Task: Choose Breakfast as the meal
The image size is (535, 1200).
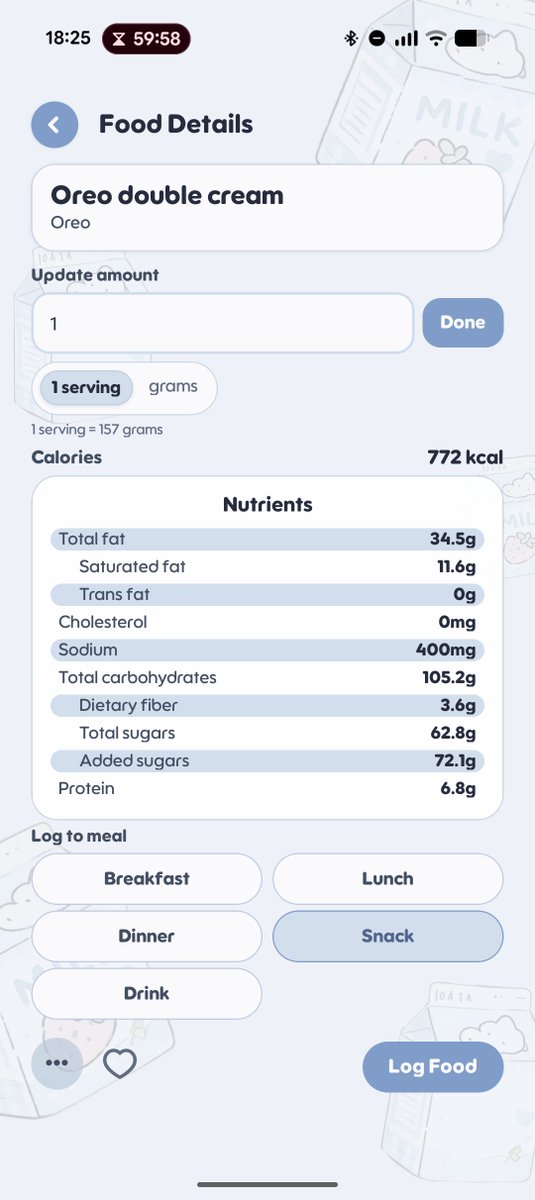Action: tap(147, 879)
